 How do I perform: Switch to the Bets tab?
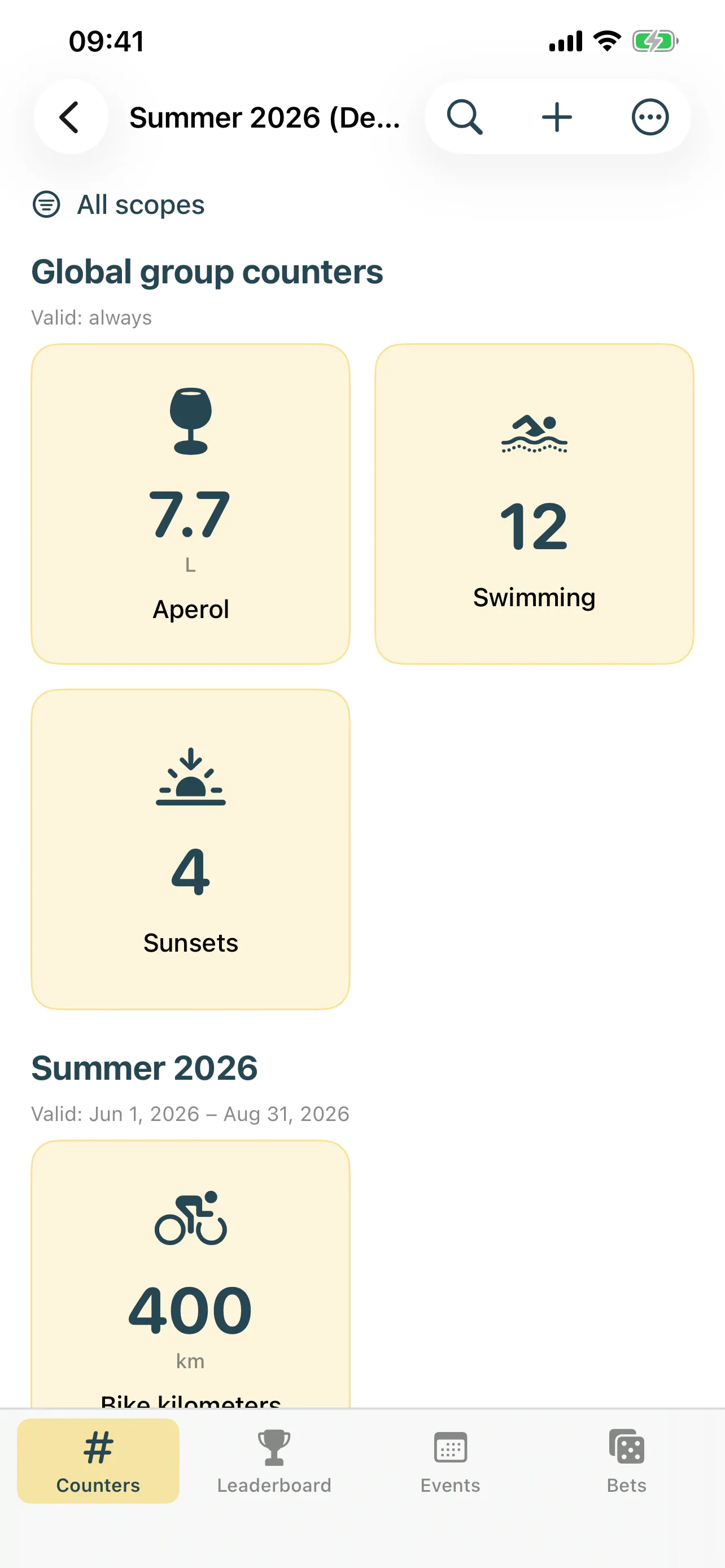click(626, 1461)
